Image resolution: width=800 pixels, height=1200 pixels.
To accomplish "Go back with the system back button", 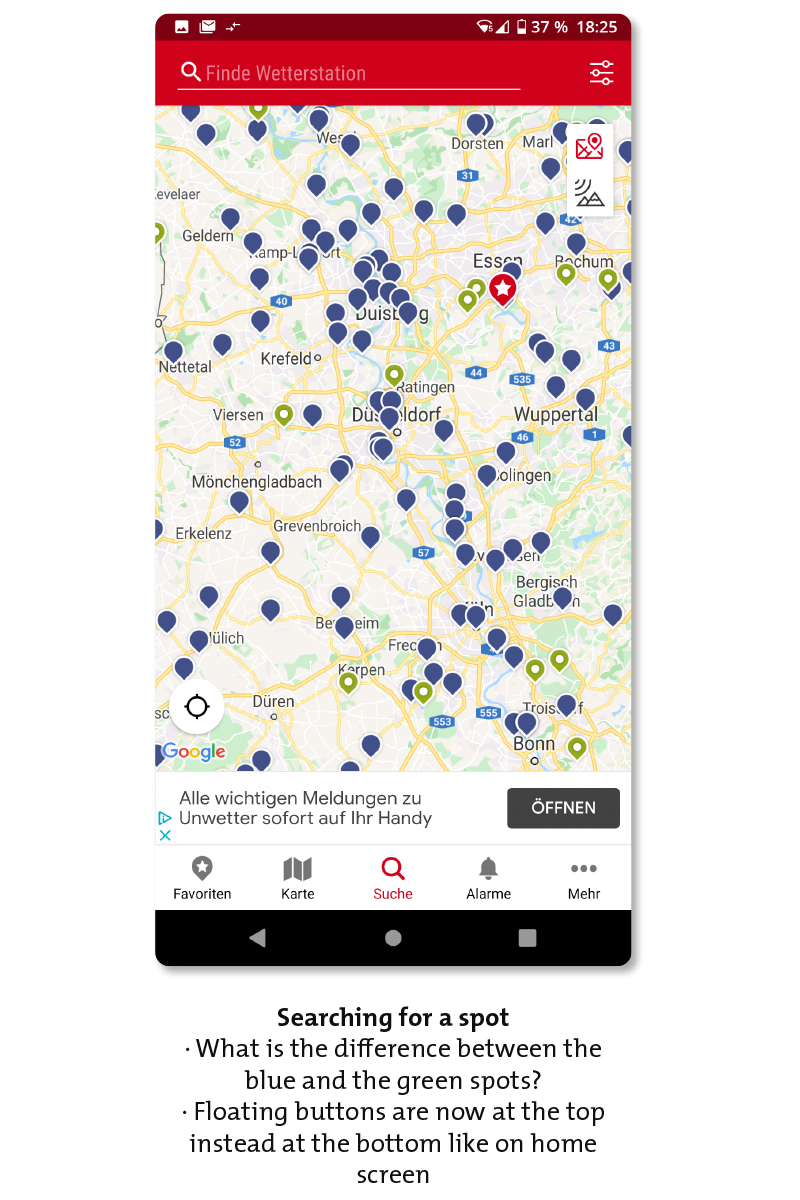I will pyautogui.click(x=258, y=938).
